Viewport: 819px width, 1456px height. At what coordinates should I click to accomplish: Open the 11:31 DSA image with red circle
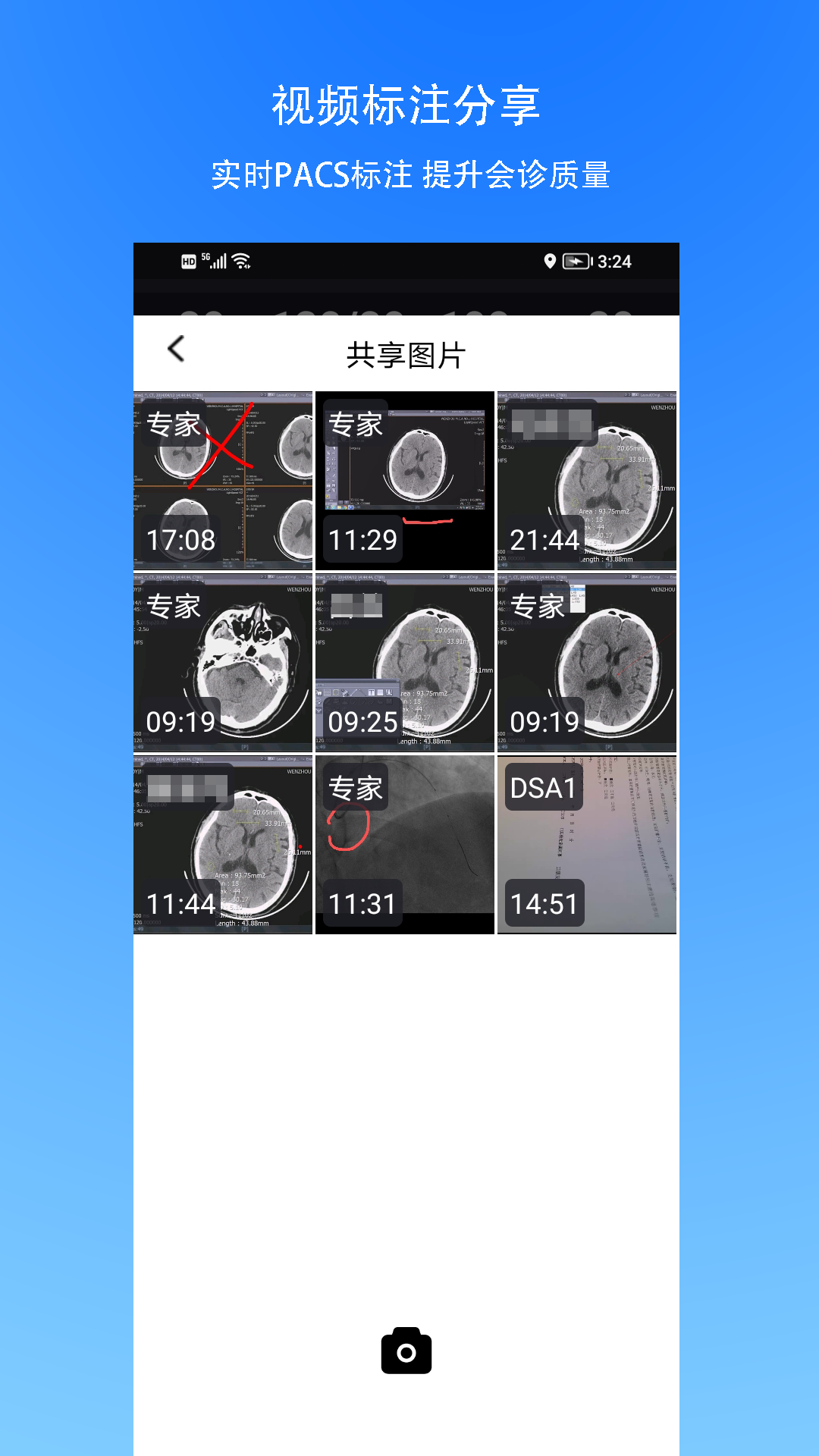[x=404, y=844]
